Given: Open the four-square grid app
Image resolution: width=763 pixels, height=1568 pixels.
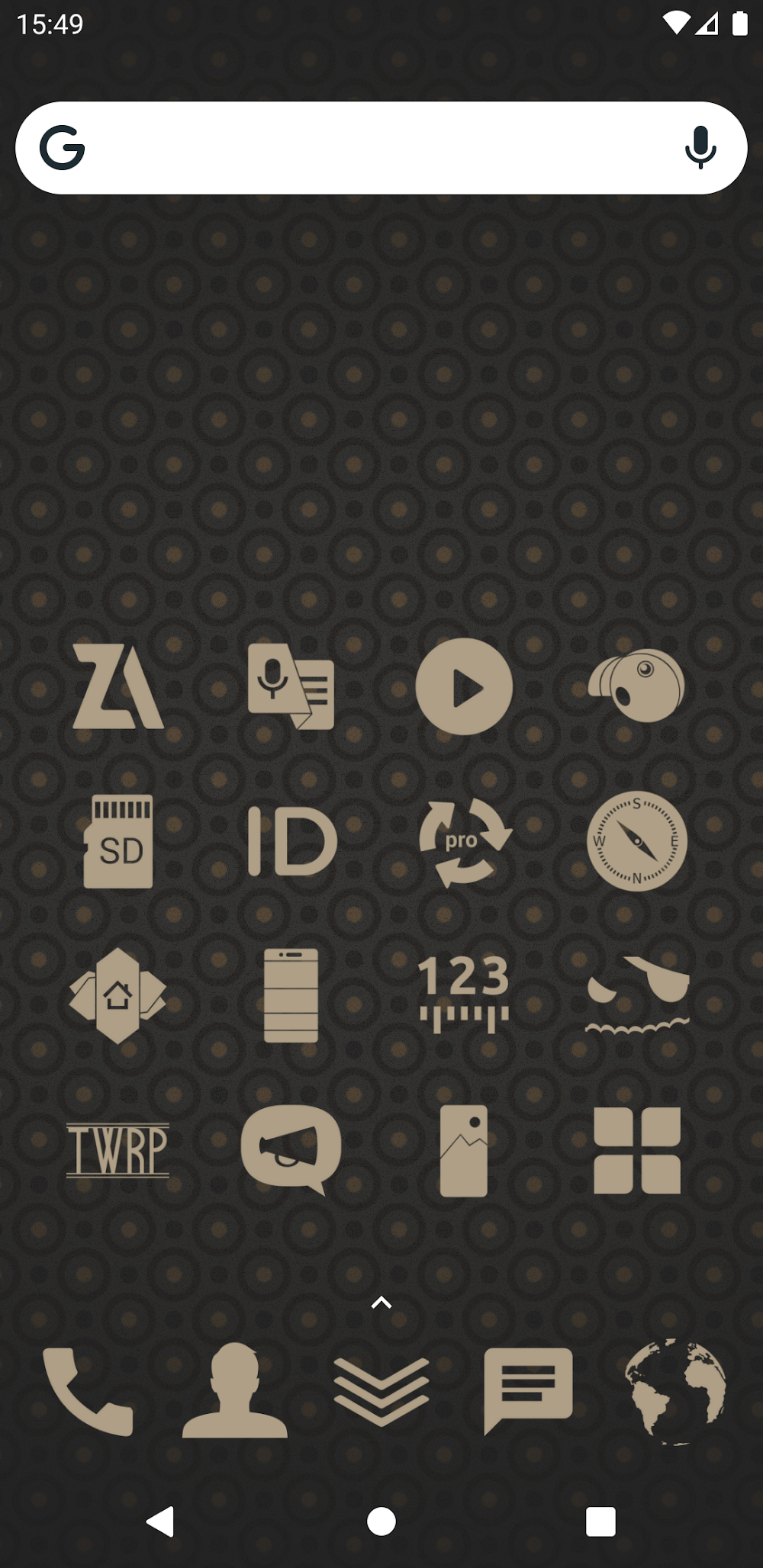Looking at the screenshot, I should [x=637, y=1150].
